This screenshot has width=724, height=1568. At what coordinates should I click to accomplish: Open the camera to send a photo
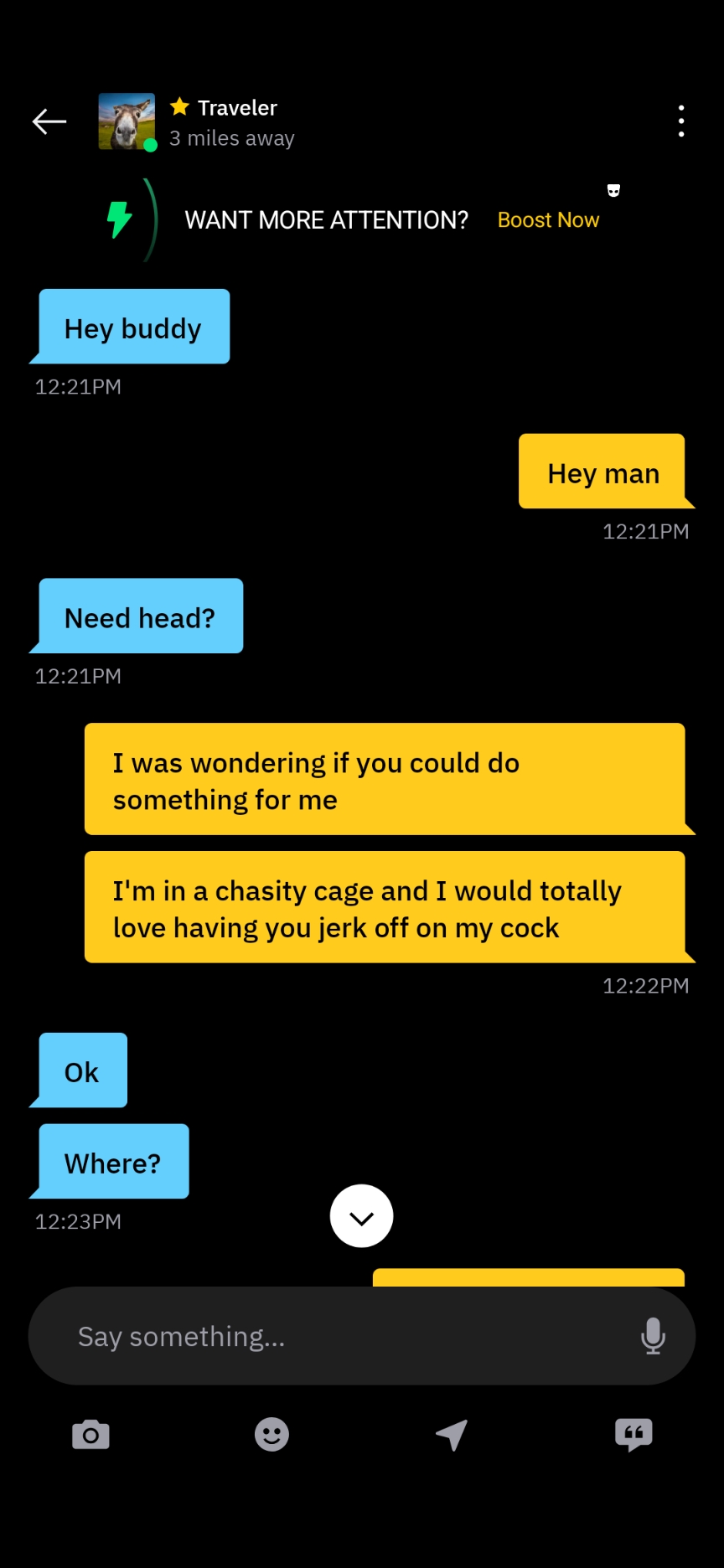click(x=90, y=1435)
